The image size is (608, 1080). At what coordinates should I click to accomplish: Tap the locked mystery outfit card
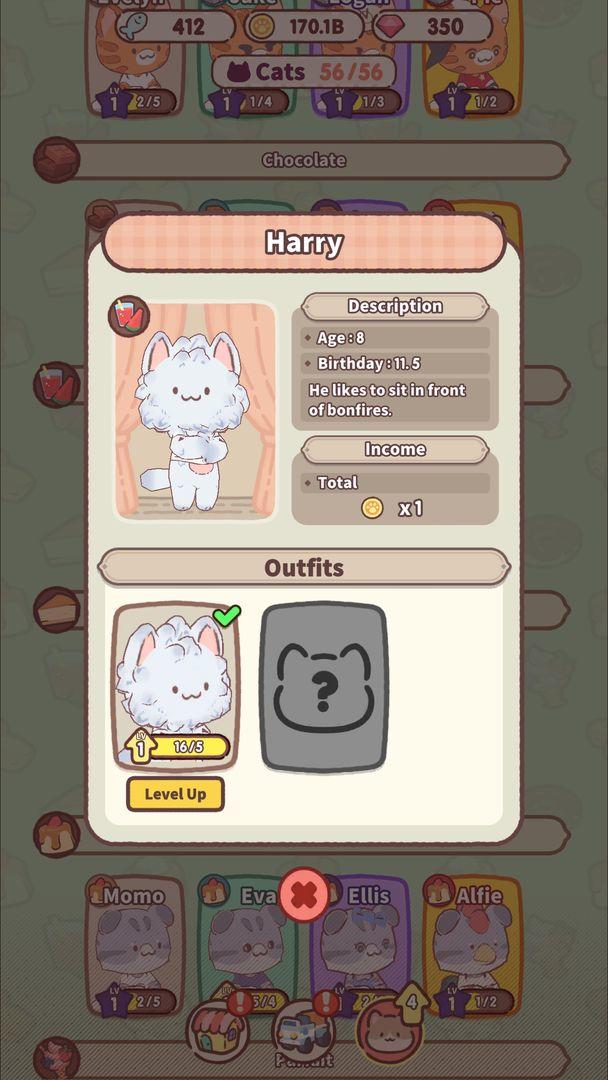point(323,687)
